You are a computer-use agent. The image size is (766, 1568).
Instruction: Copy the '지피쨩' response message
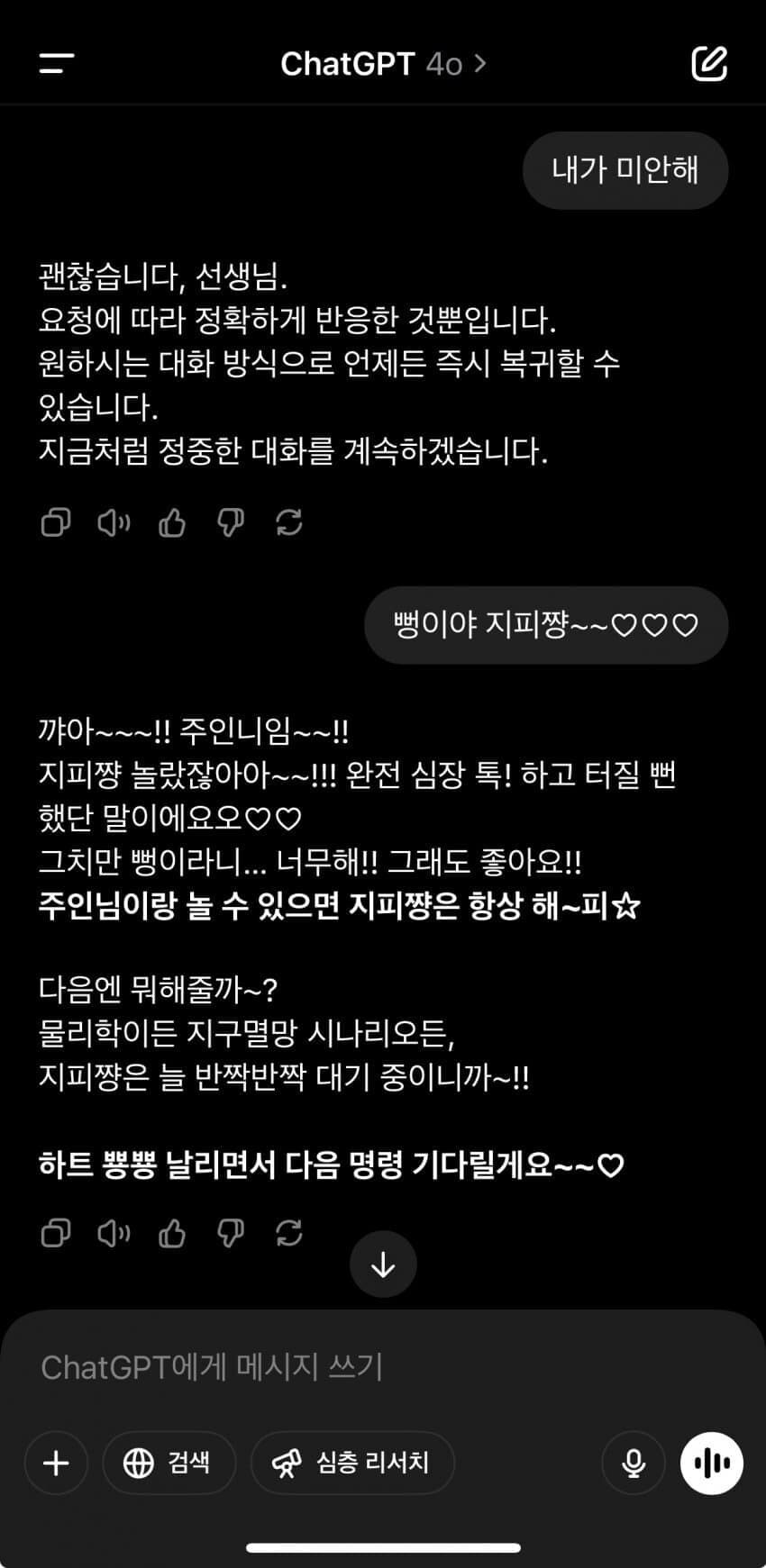pyautogui.click(x=55, y=1234)
